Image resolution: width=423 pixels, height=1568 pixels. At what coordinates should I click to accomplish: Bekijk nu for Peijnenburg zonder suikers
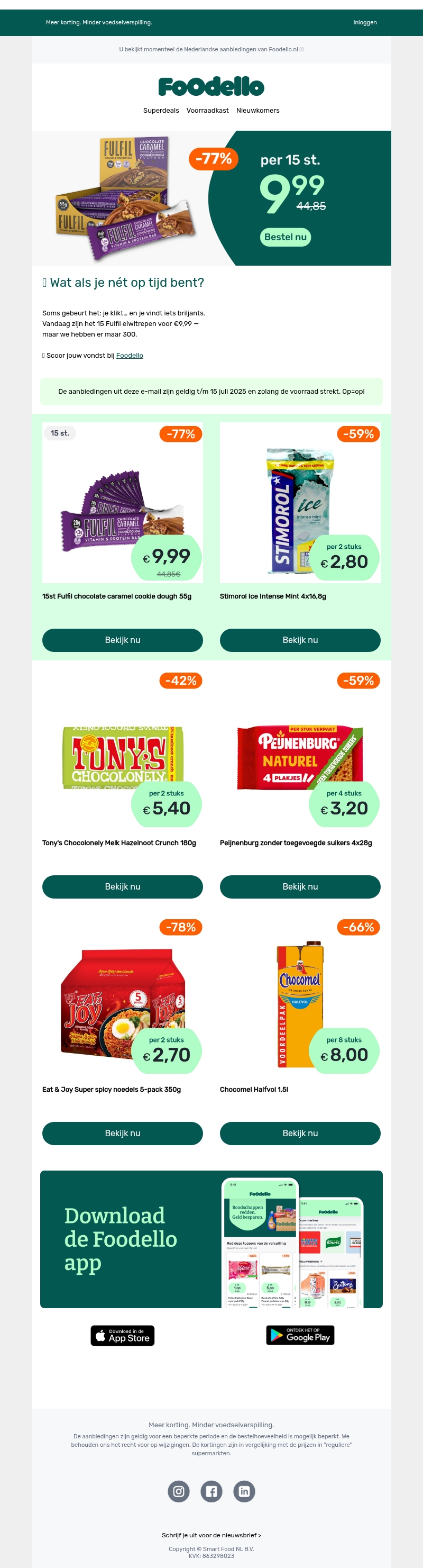300,886
